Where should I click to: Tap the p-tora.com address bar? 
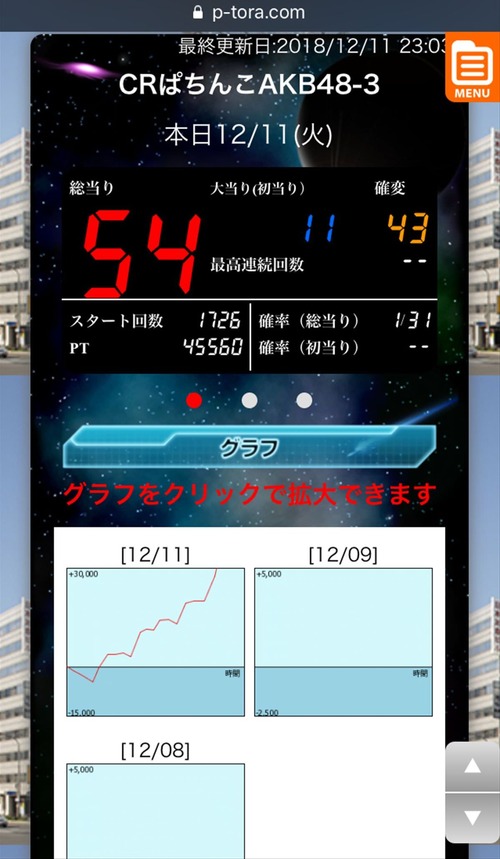coord(250,13)
